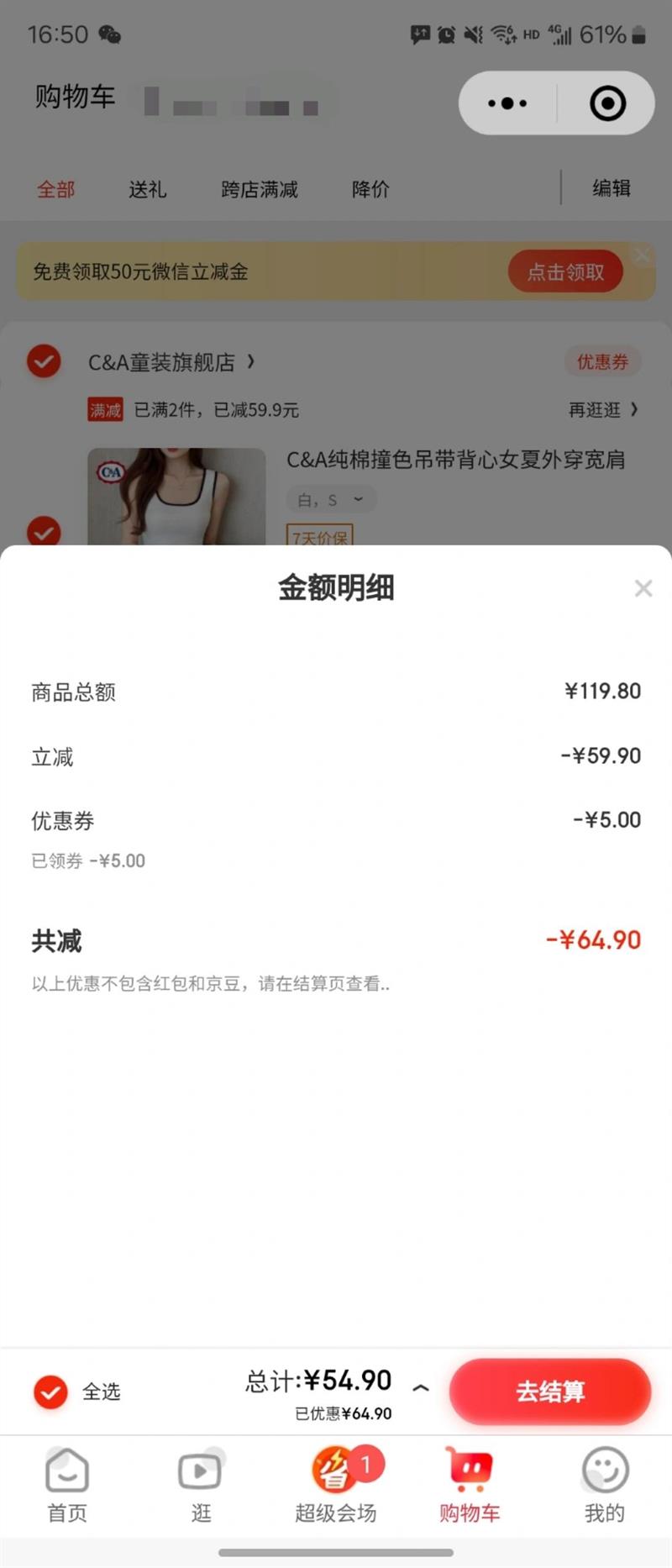View 降价 items
Viewport: 672px width, 1568px height.
tap(370, 189)
